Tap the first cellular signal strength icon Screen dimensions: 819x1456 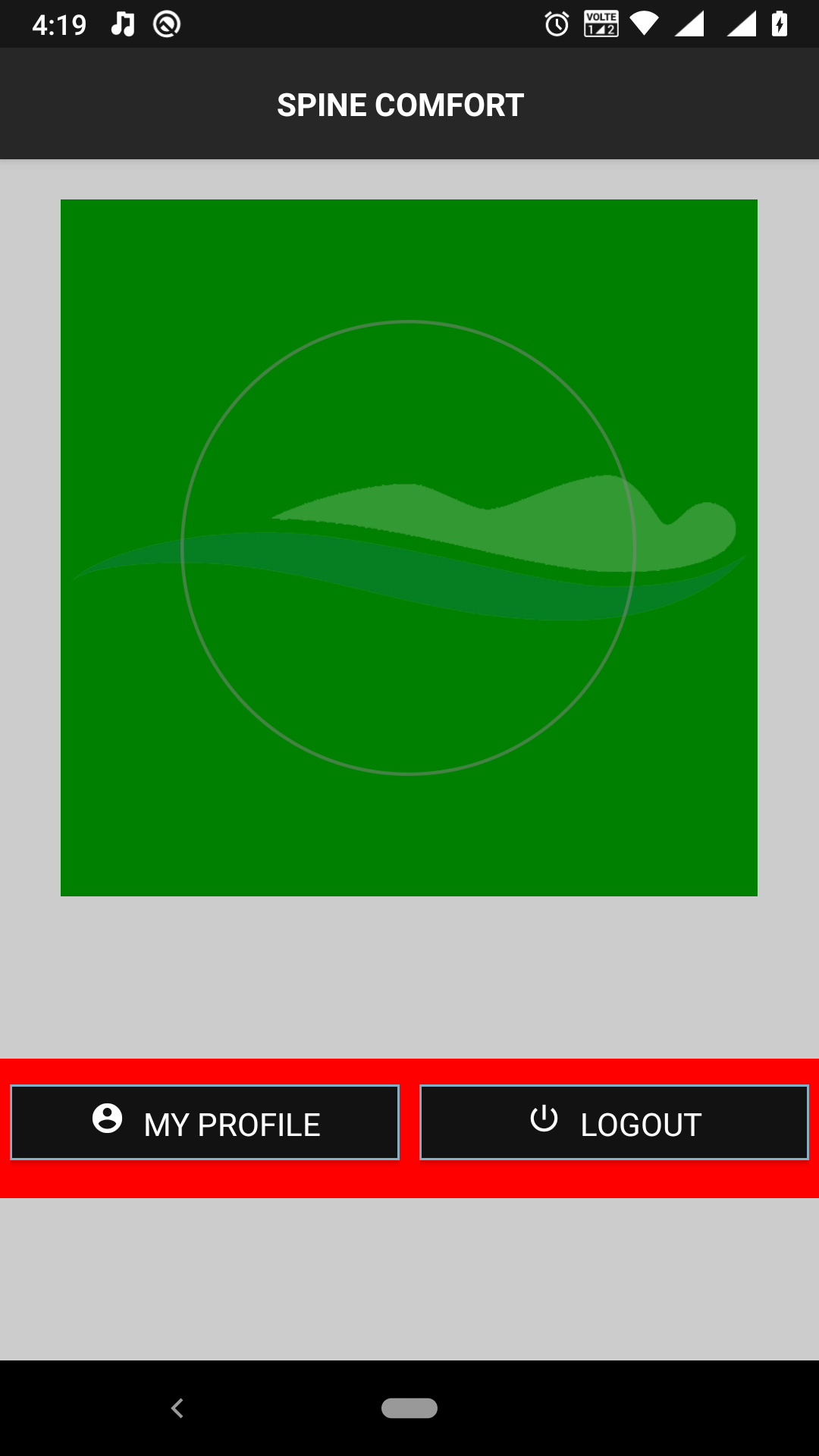point(692,24)
